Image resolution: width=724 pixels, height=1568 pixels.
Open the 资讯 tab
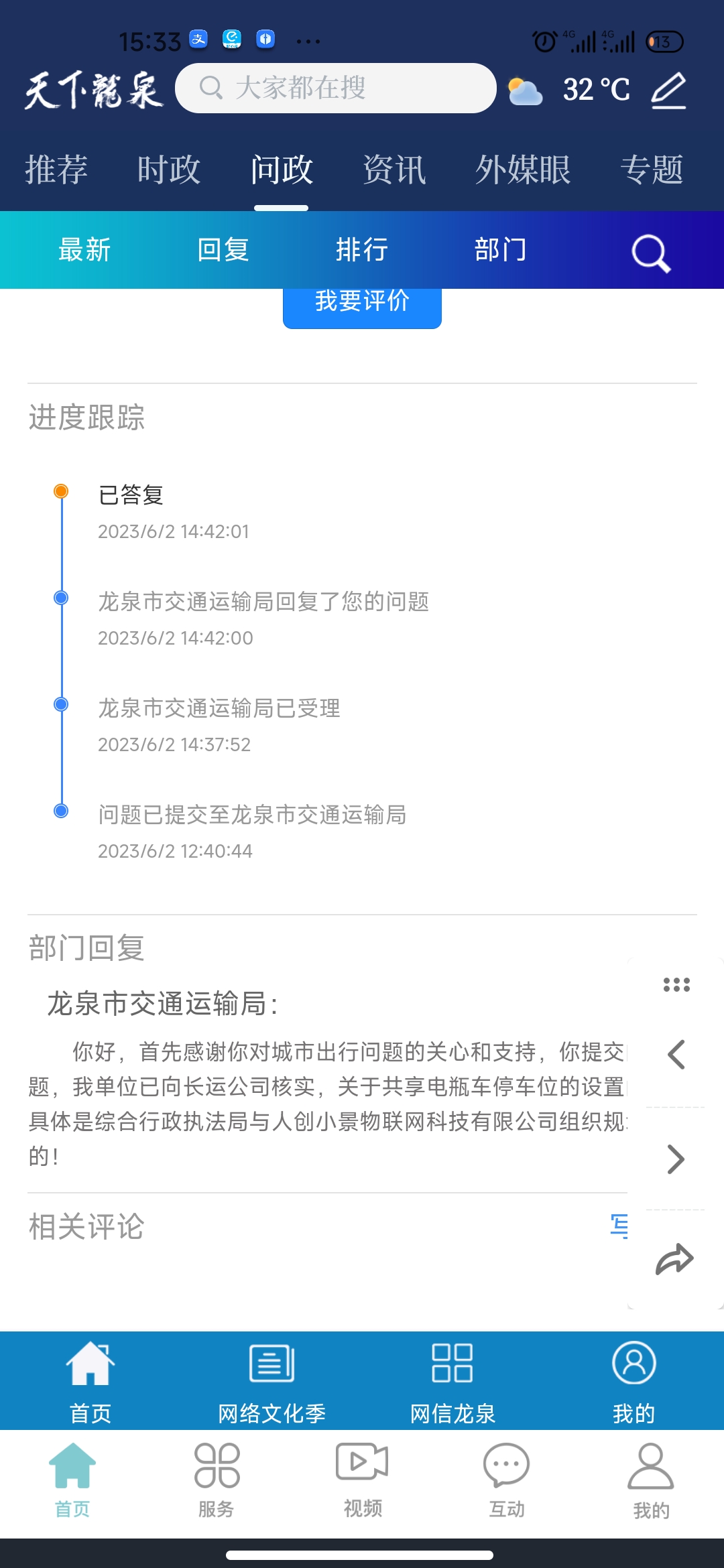[394, 170]
